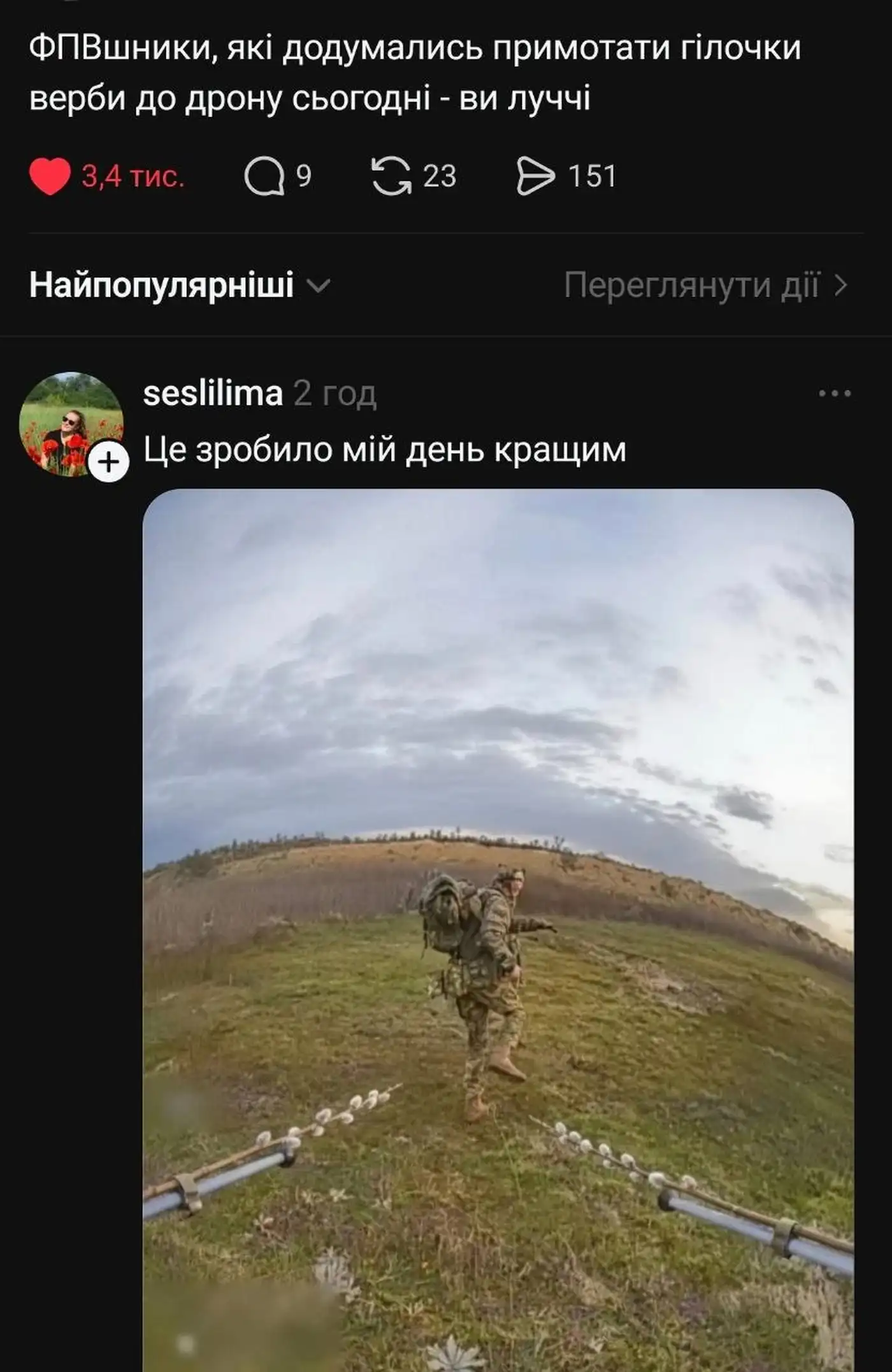The image size is (892, 1372).
Task: Open the soldier photo in seslilima's reply
Action: [x=498, y=924]
